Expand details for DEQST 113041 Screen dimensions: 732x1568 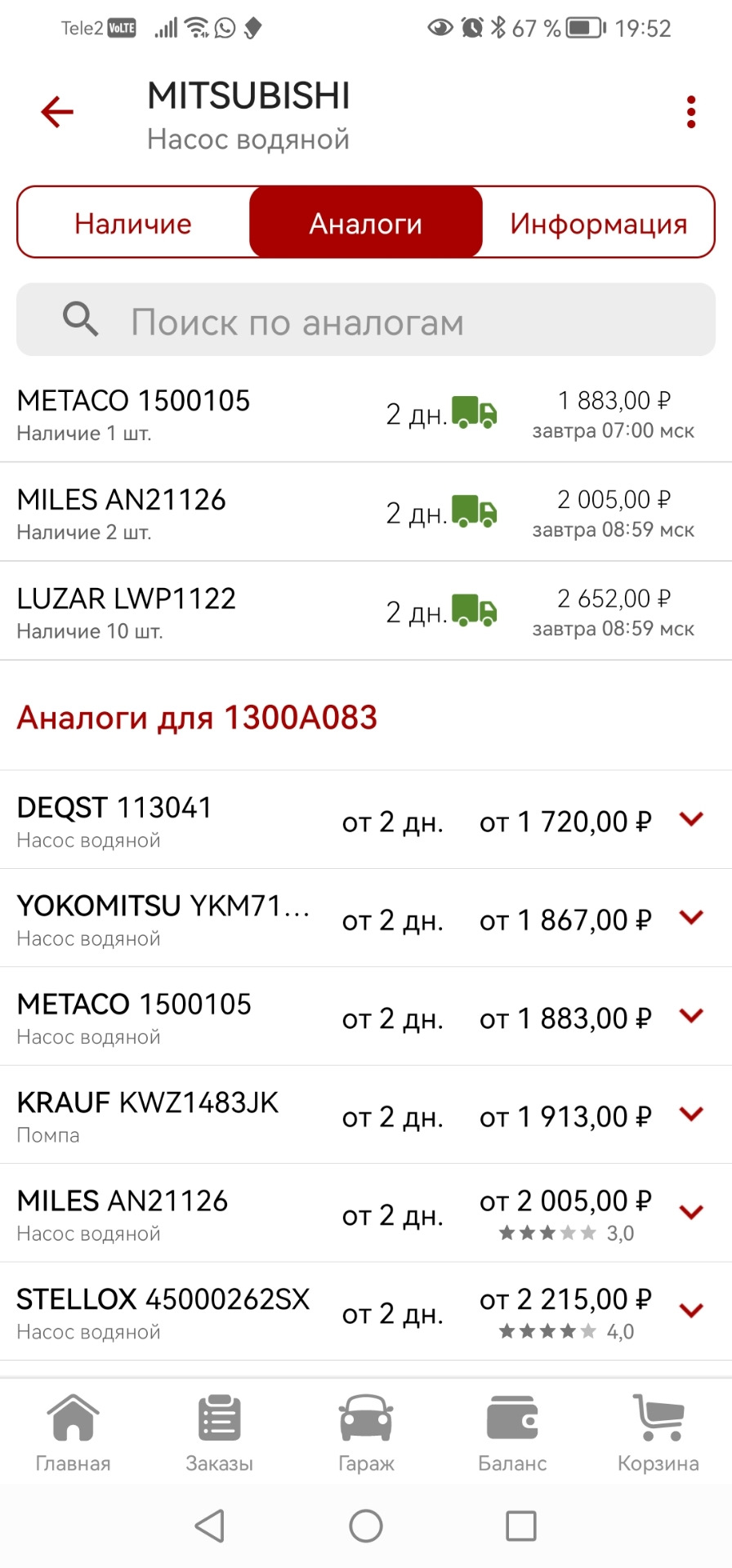pos(692,819)
